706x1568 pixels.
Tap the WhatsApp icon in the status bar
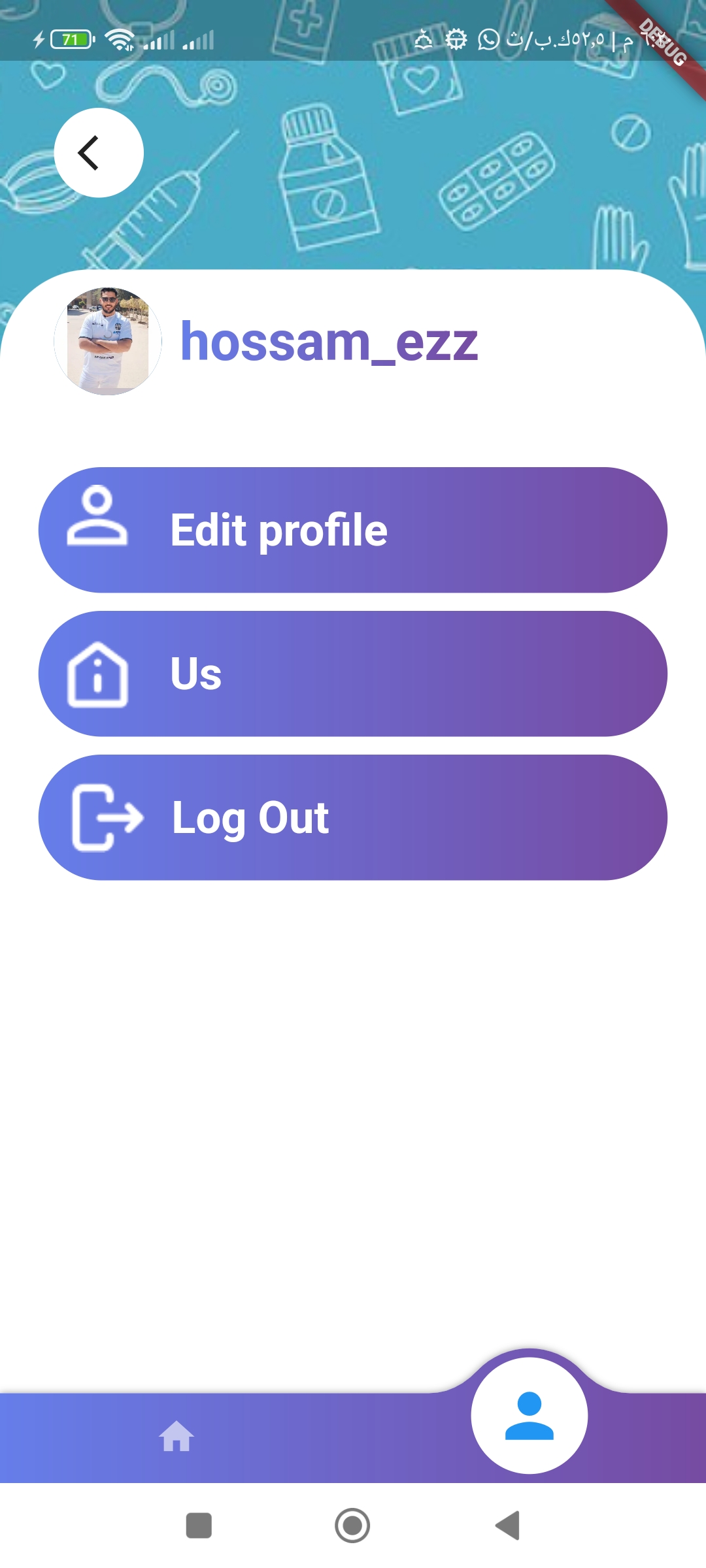click(487, 41)
